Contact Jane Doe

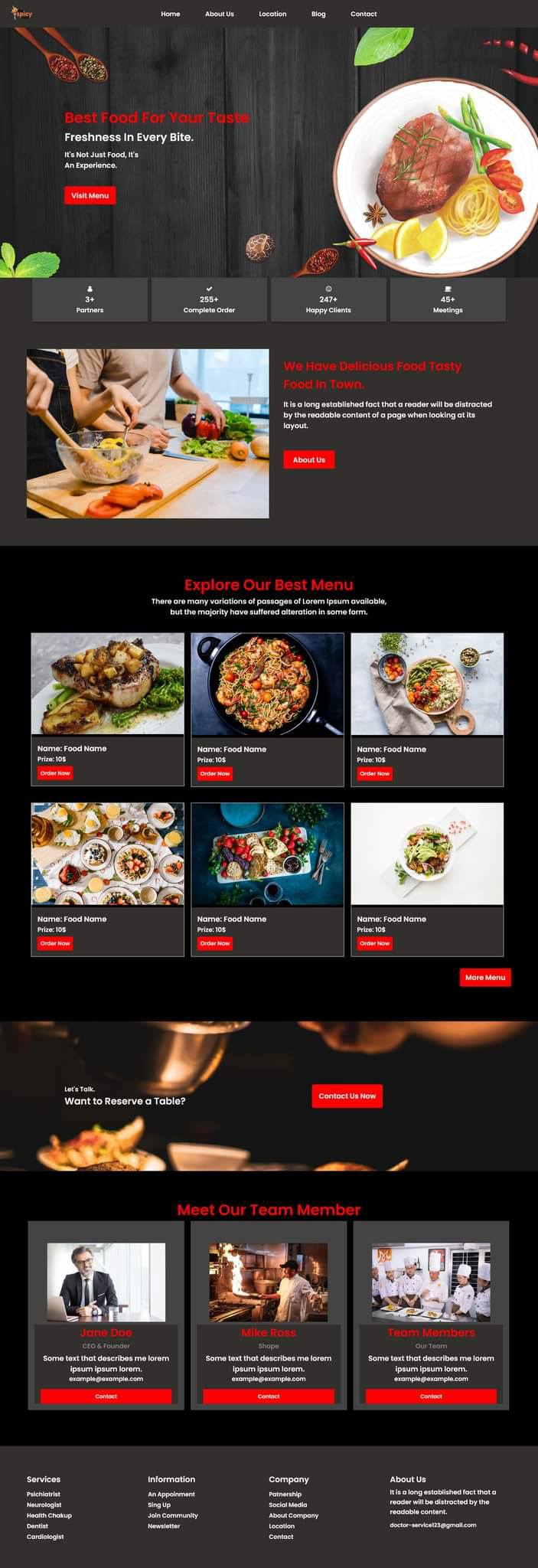click(x=106, y=1396)
